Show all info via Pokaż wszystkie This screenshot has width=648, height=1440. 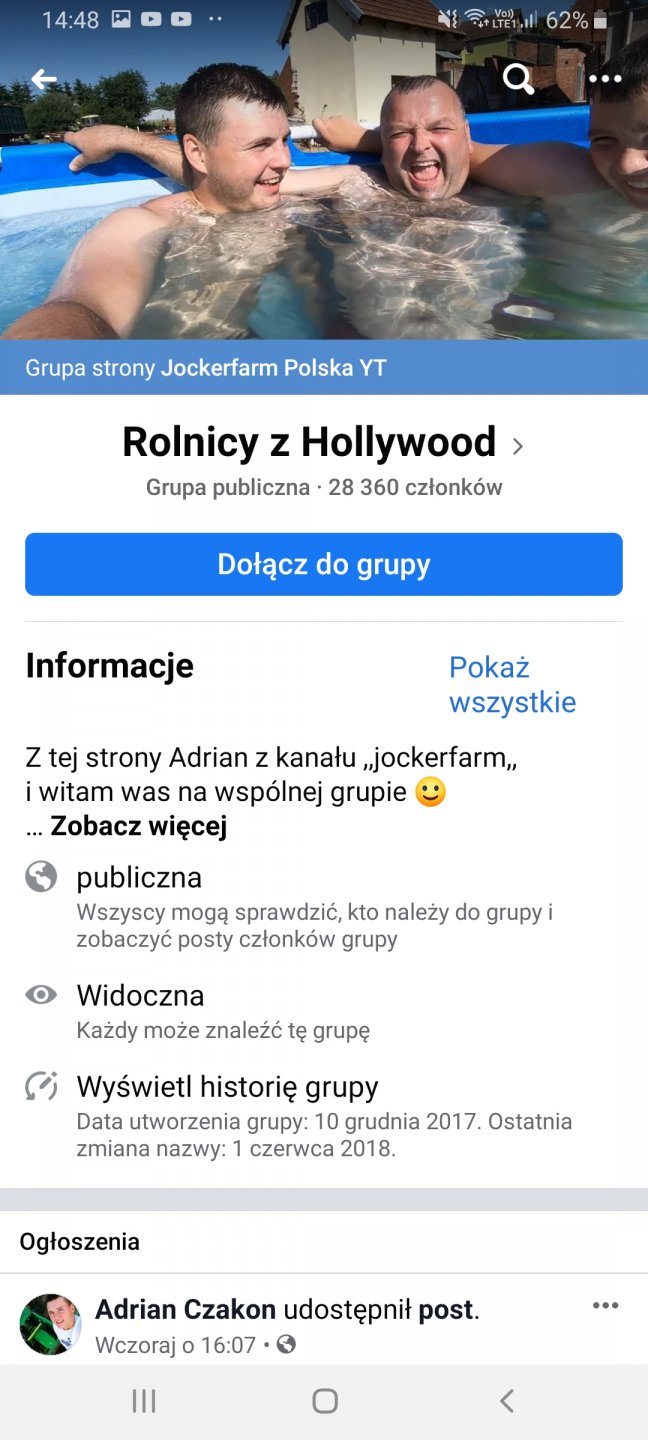point(512,685)
